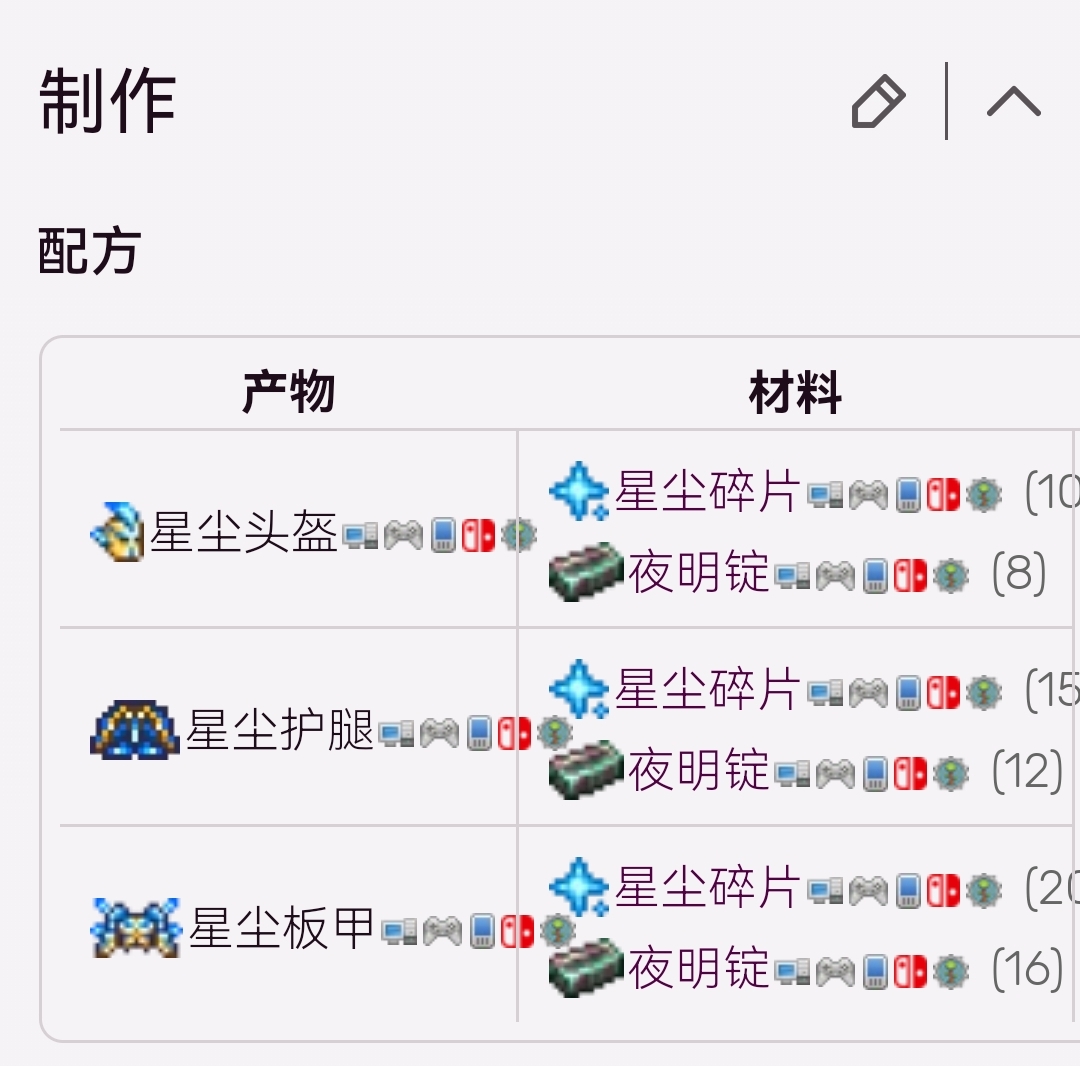Viewport: 1080px width, 1066px height.
Task: Open 夜明锭 link in 星尘板甲 row
Action: pos(698,969)
